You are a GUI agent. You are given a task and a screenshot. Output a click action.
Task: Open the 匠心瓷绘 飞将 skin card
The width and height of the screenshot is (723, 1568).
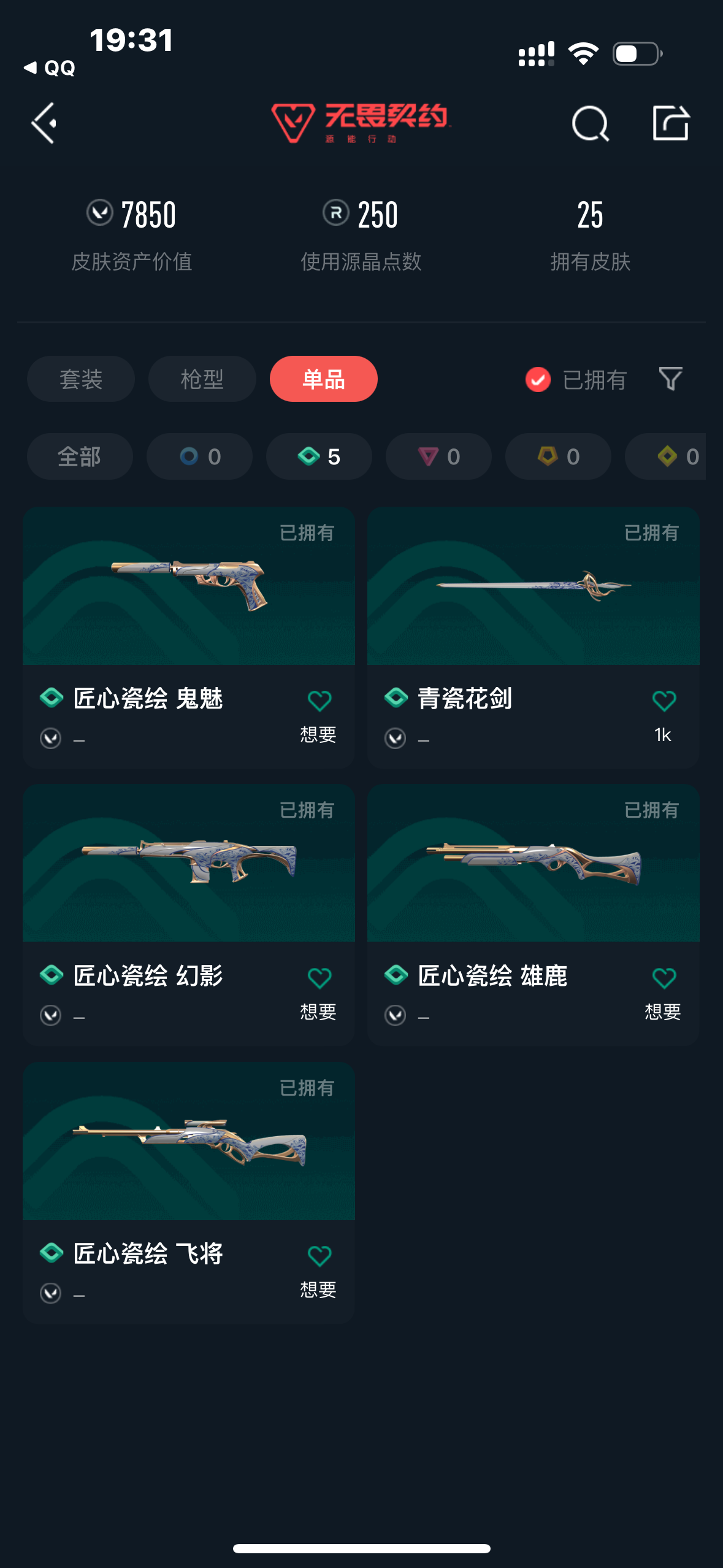(x=189, y=1142)
